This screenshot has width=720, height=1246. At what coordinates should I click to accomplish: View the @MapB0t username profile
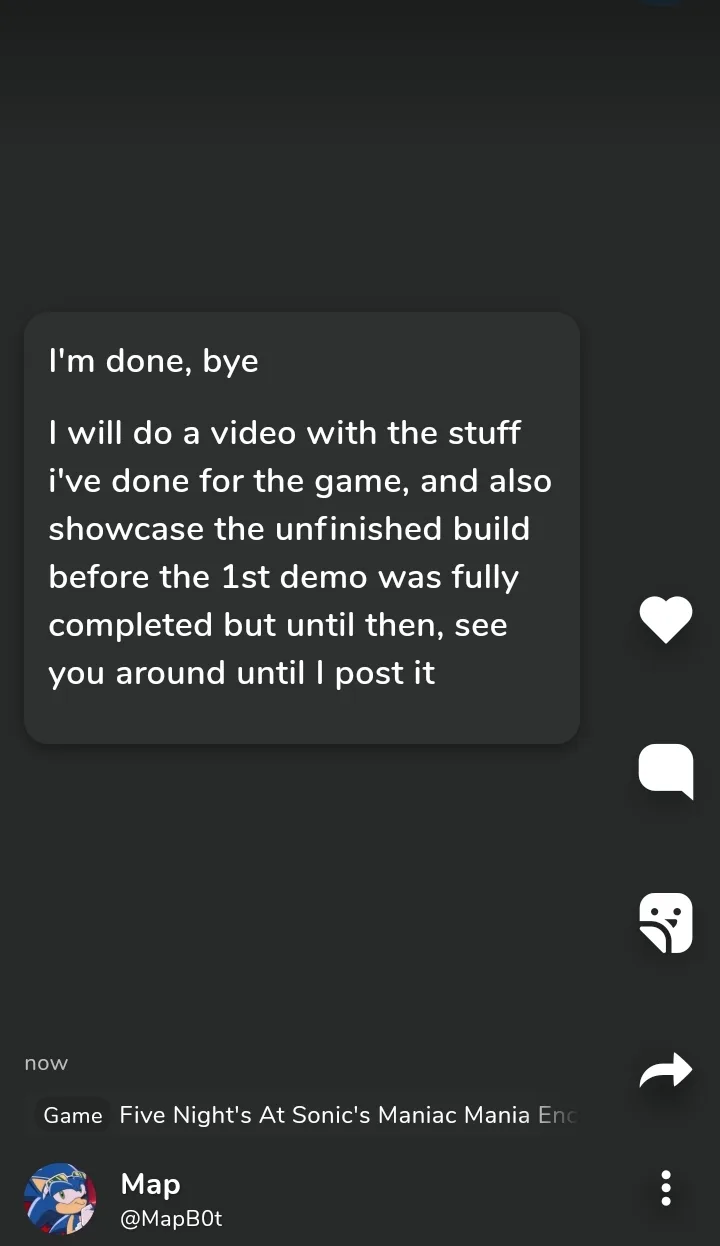(171, 1220)
